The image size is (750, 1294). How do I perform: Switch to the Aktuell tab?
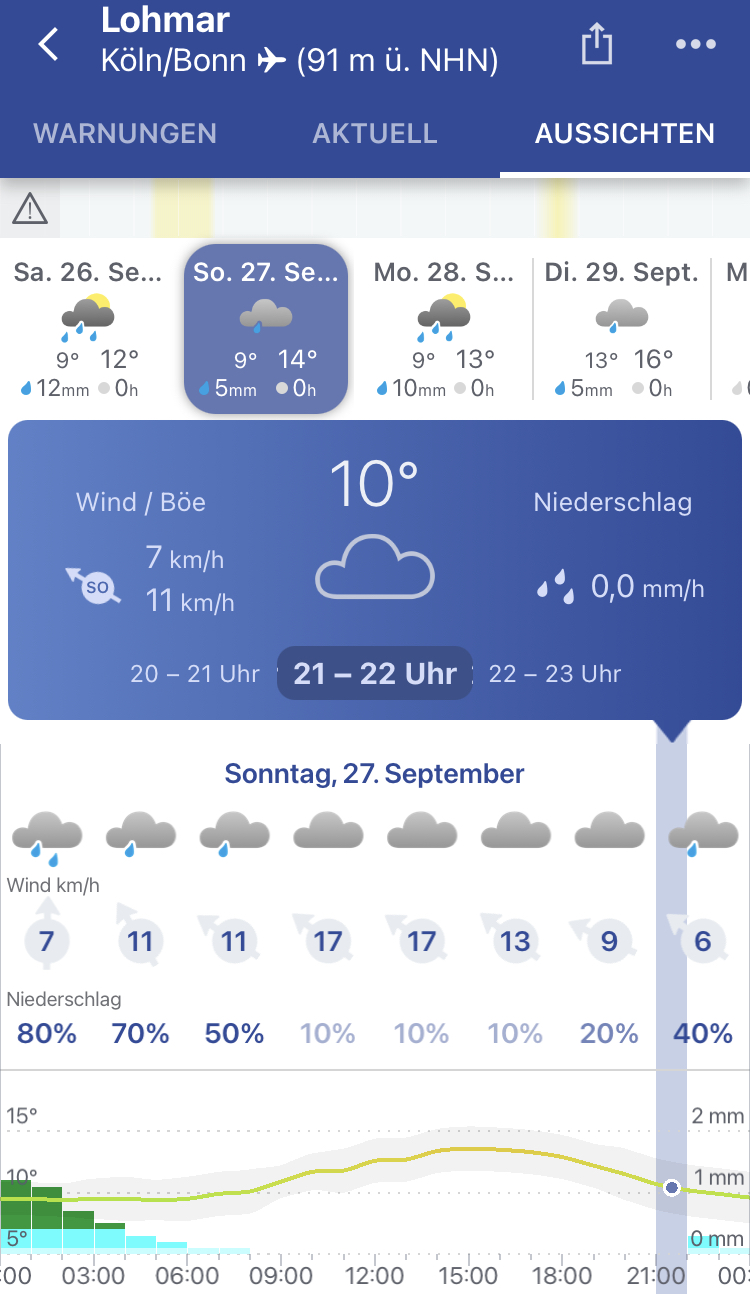pyautogui.click(x=375, y=134)
